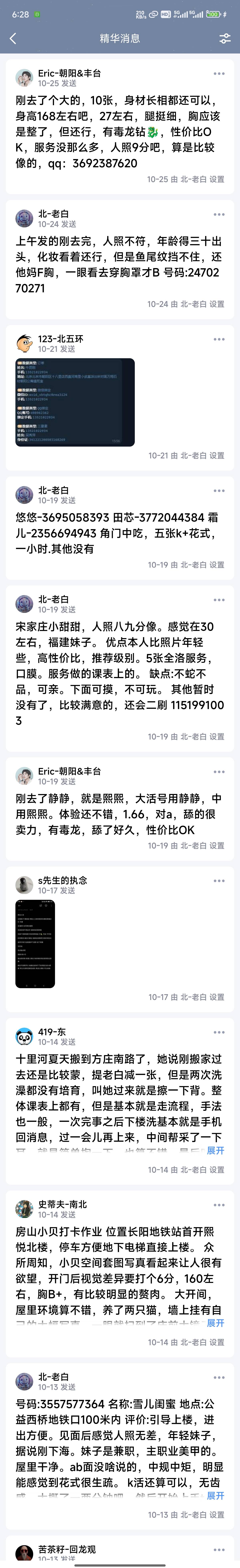Open the filter settings icon in header

225,38
